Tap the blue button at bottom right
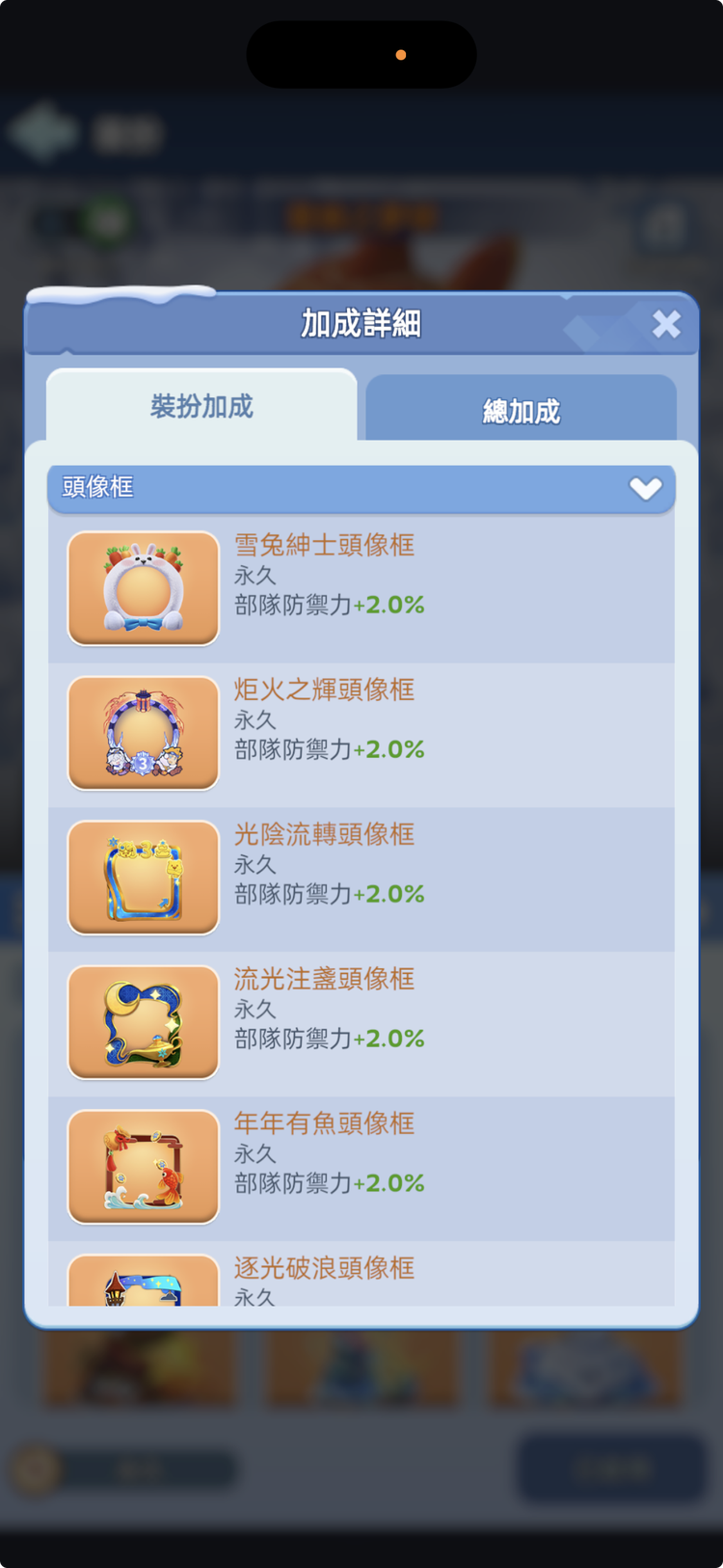The height and width of the screenshot is (1568, 723). click(x=611, y=1469)
